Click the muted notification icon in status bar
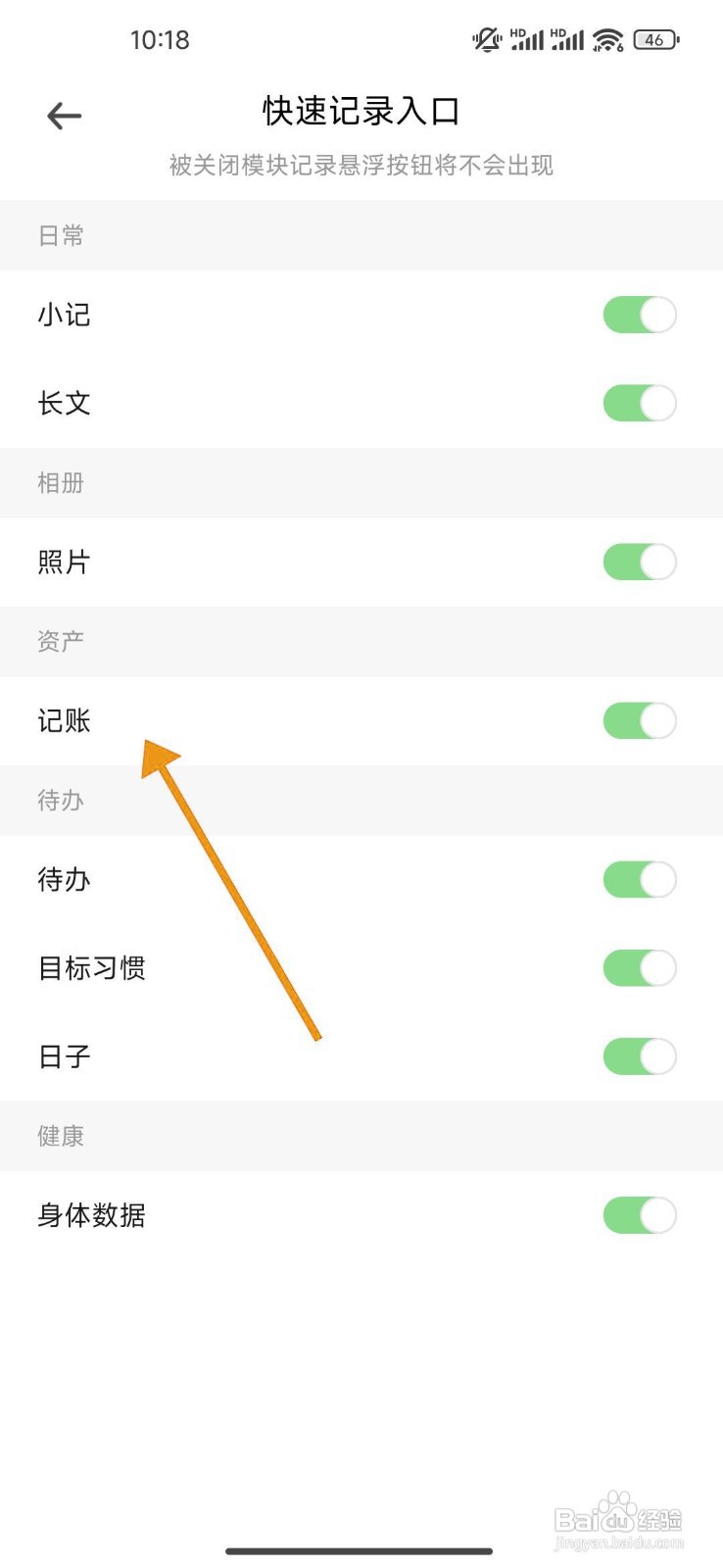Image resolution: width=723 pixels, height=1568 pixels. [x=487, y=37]
